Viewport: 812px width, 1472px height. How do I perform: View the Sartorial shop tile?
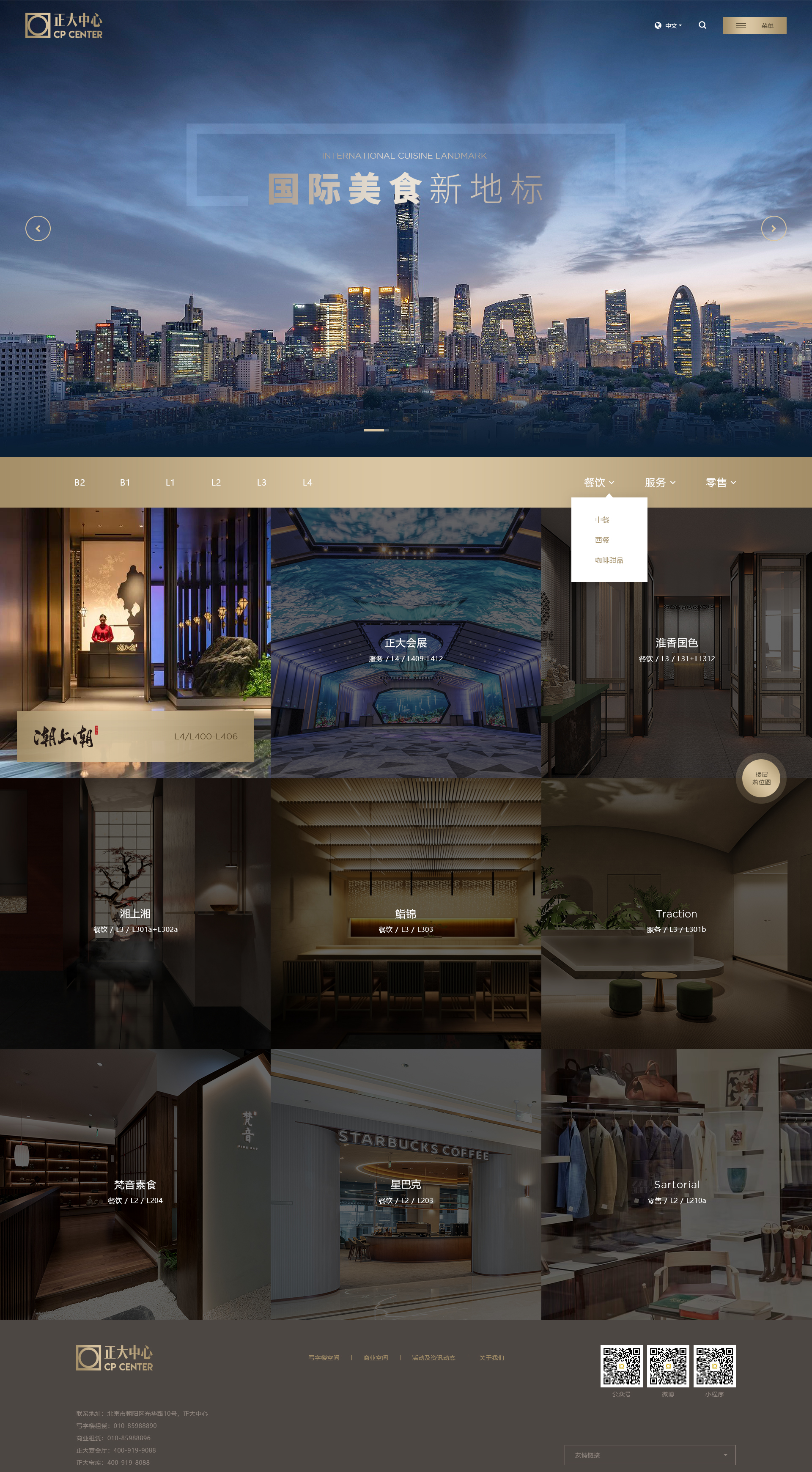[677, 1184]
